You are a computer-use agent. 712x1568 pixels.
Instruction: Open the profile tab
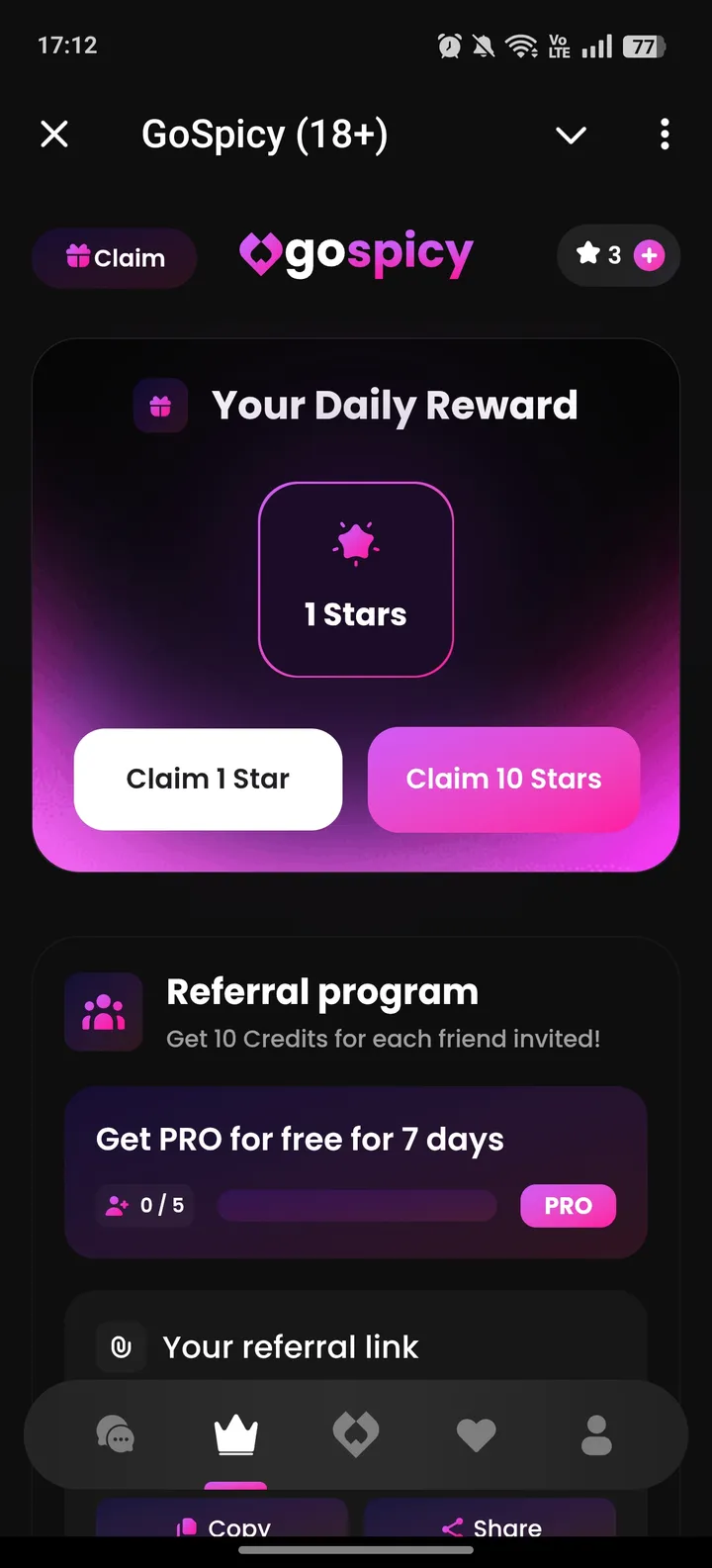(x=596, y=1434)
